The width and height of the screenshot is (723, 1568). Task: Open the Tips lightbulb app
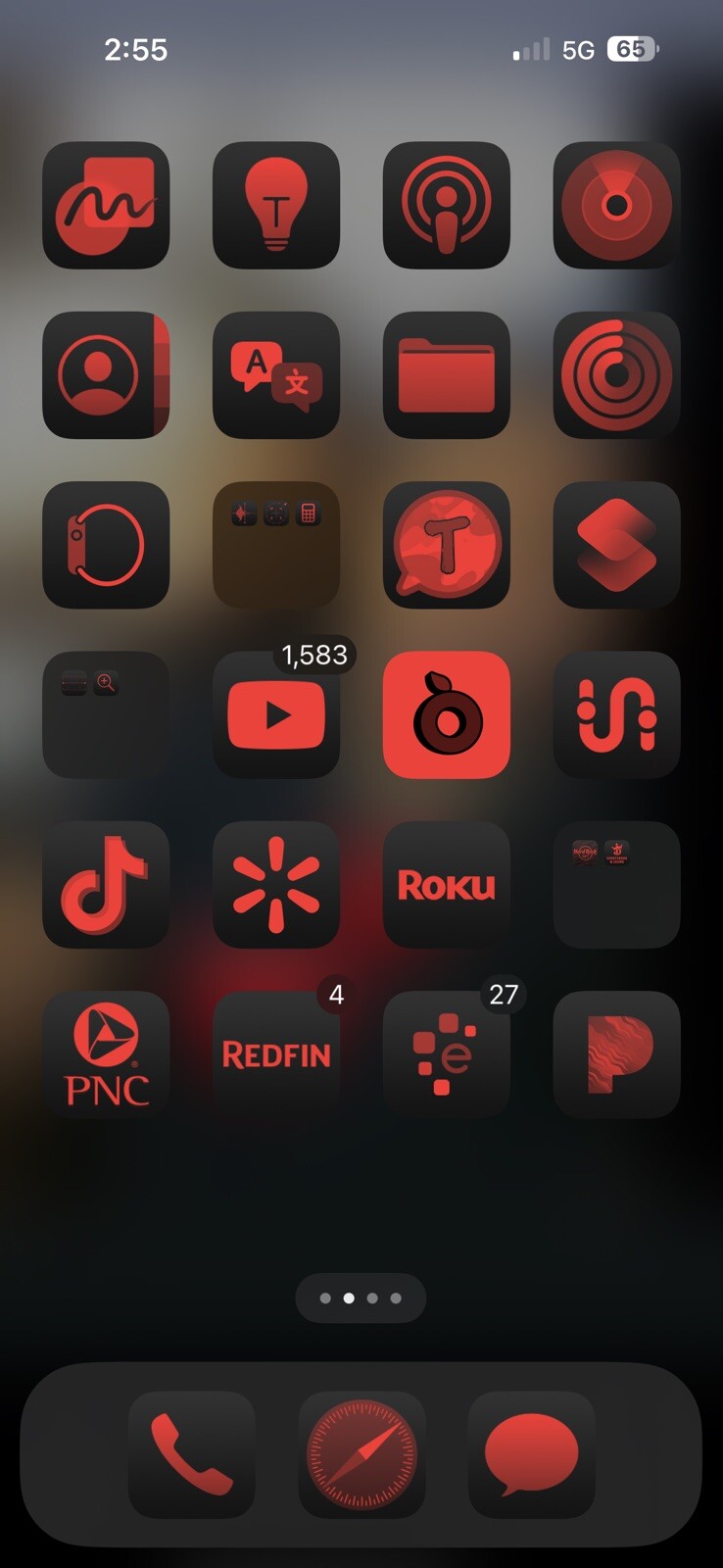(276, 206)
